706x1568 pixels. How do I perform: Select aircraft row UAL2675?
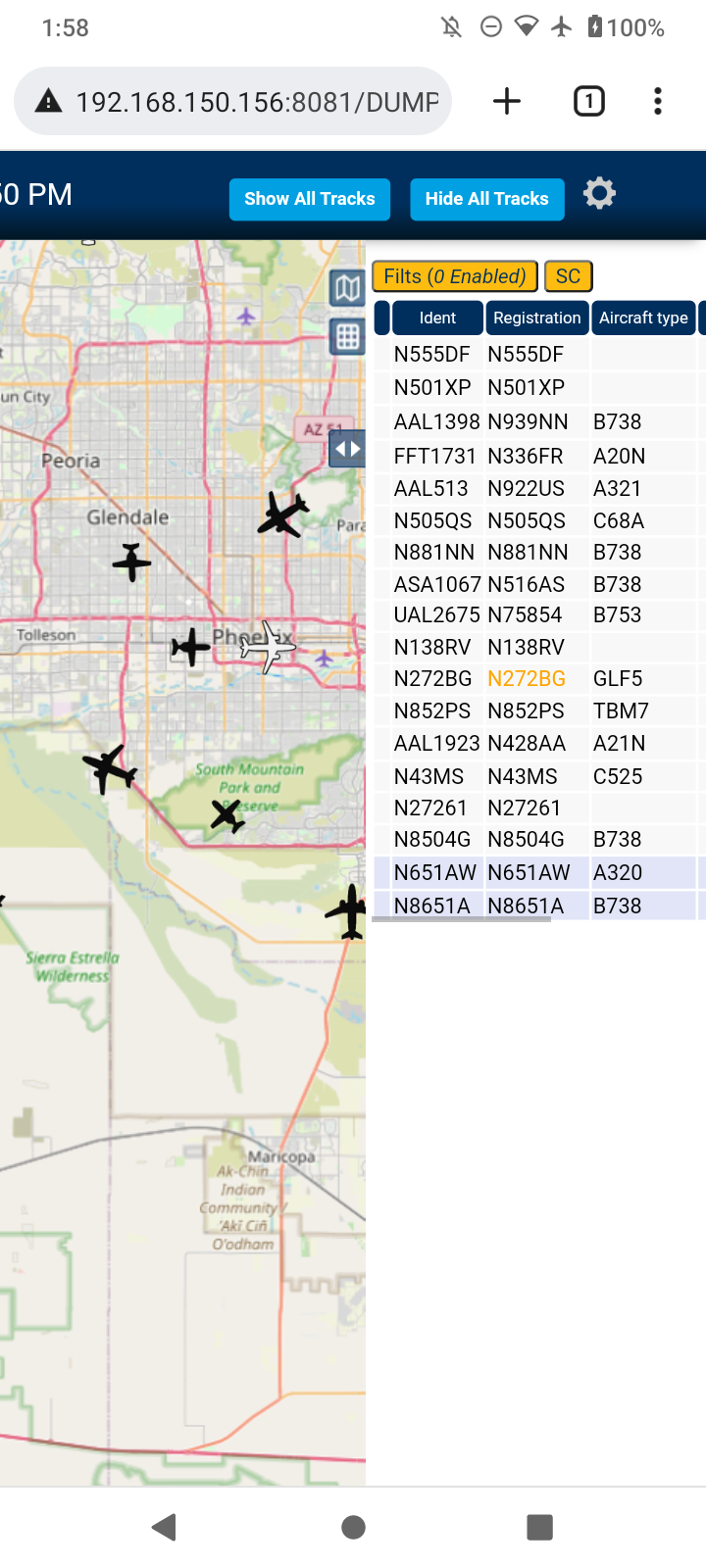tap(539, 615)
